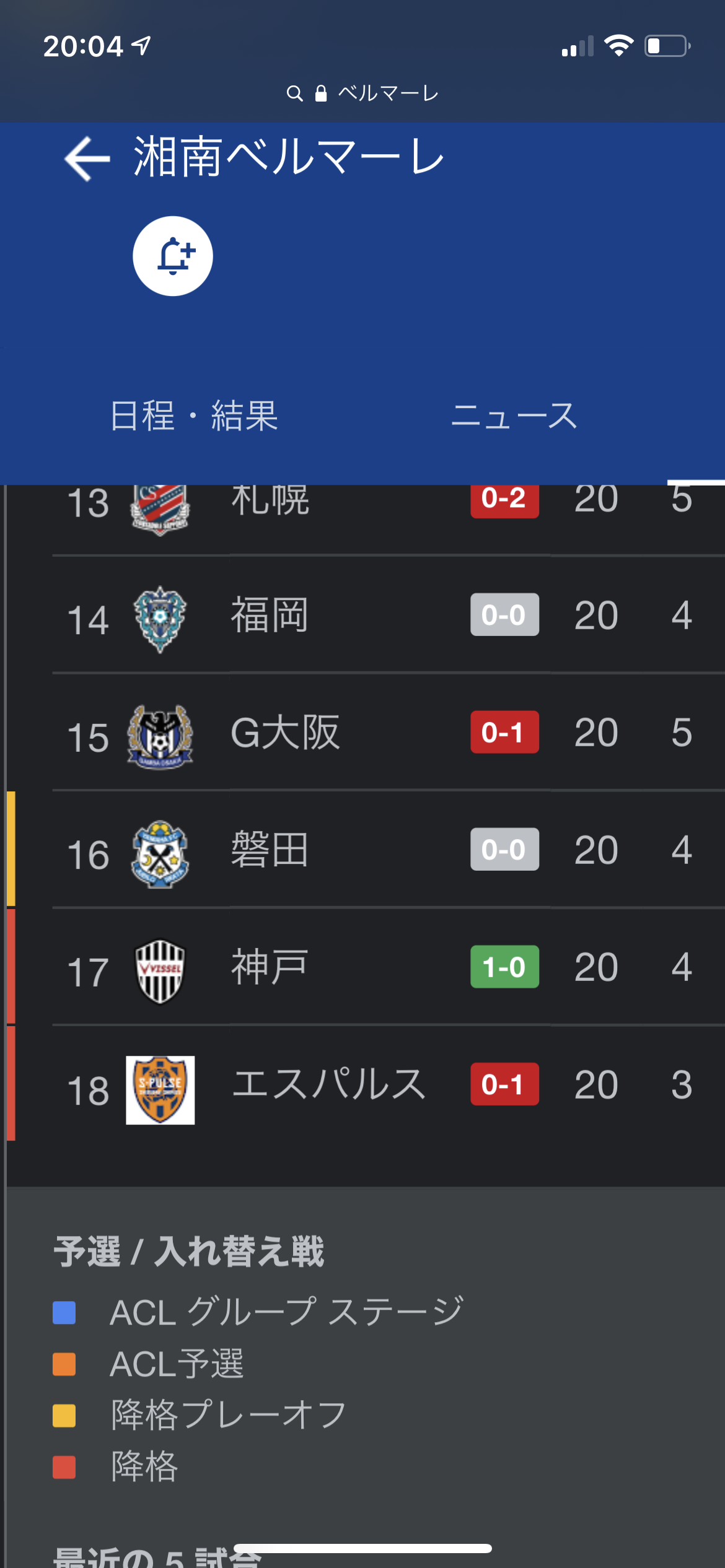Tap the ベルマーレ address bar
725x1568 pixels.
coord(362,94)
